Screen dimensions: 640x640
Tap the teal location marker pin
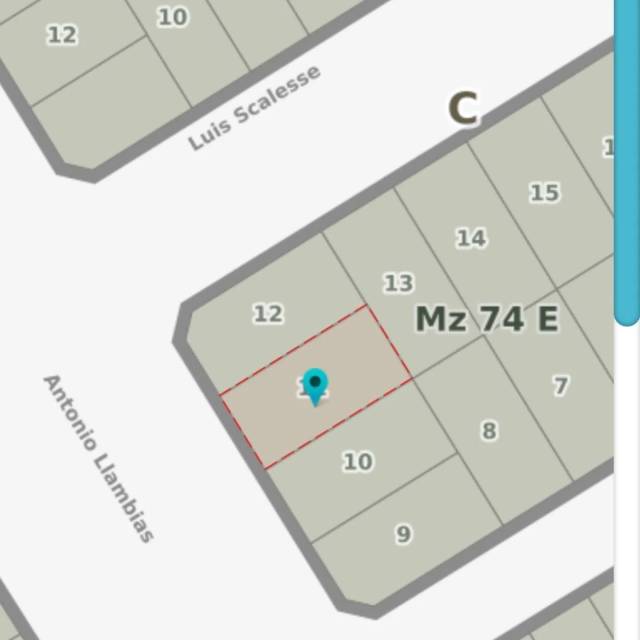pyautogui.click(x=315, y=385)
